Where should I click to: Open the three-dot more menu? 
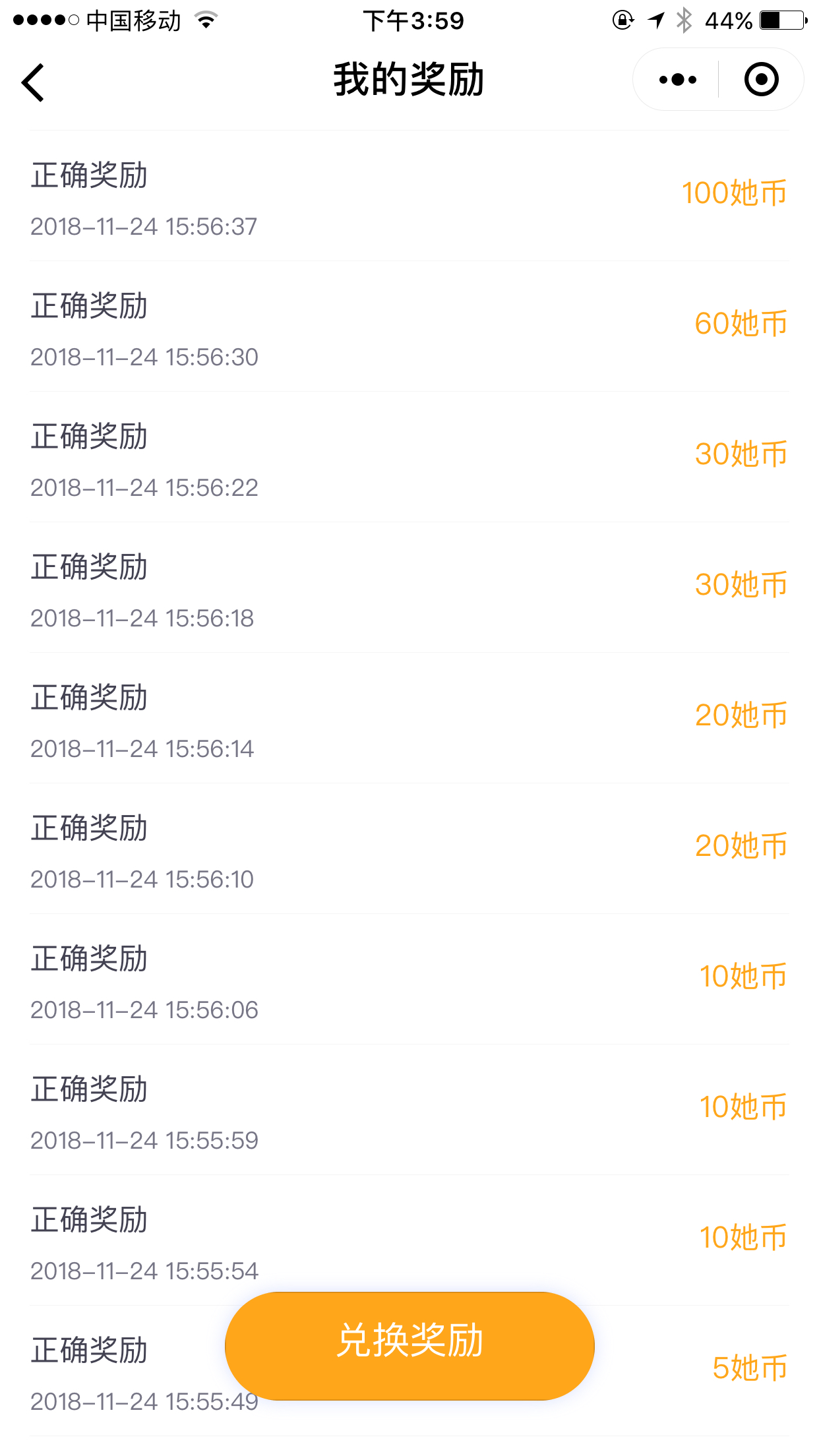point(677,80)
